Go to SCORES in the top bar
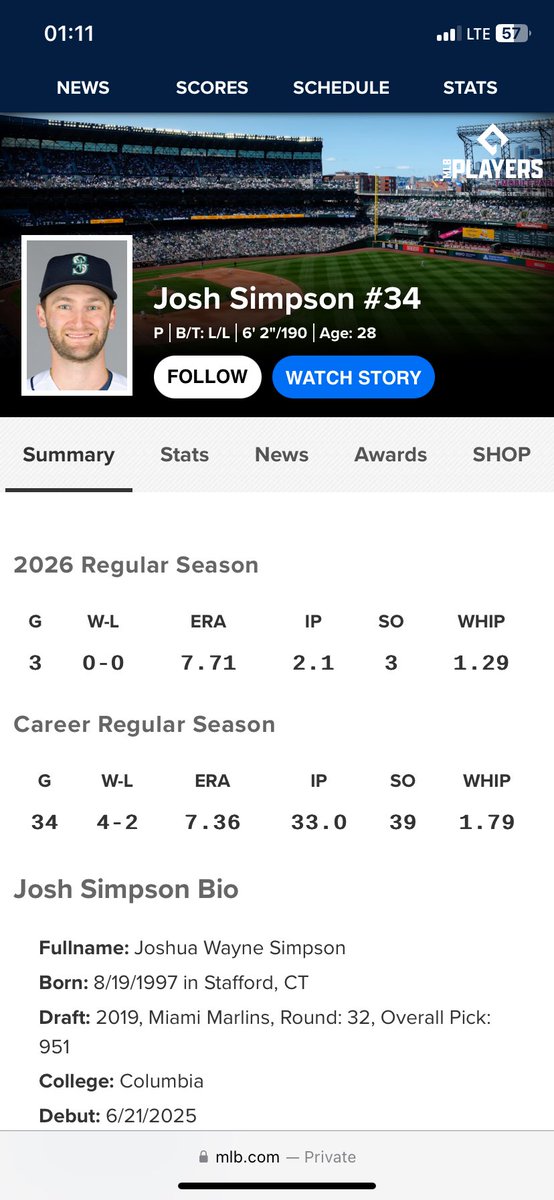 pos(210,88)
